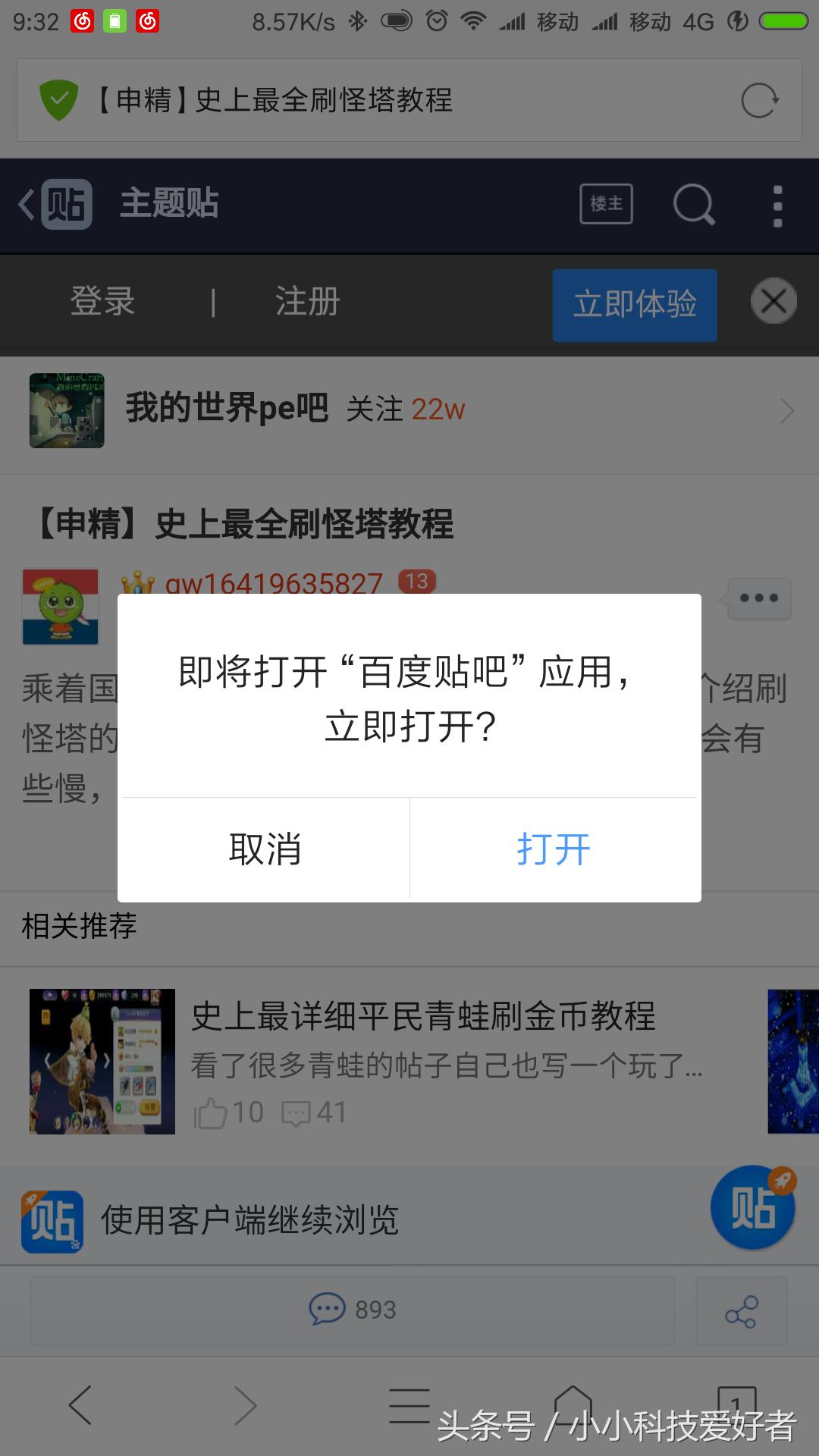Tap the refresh icon in the address bar
819x1456 pixels.
[x=763, y=99]
